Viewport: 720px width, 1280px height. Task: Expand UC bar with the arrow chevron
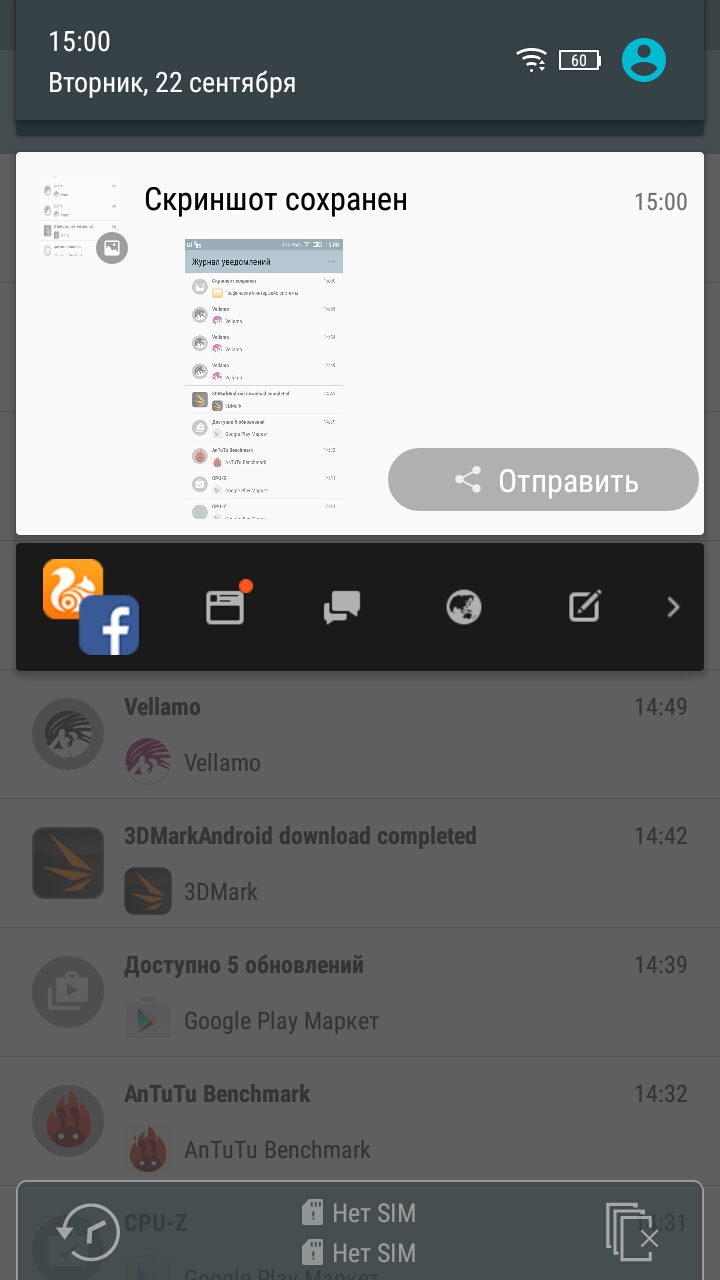[673, 607]
